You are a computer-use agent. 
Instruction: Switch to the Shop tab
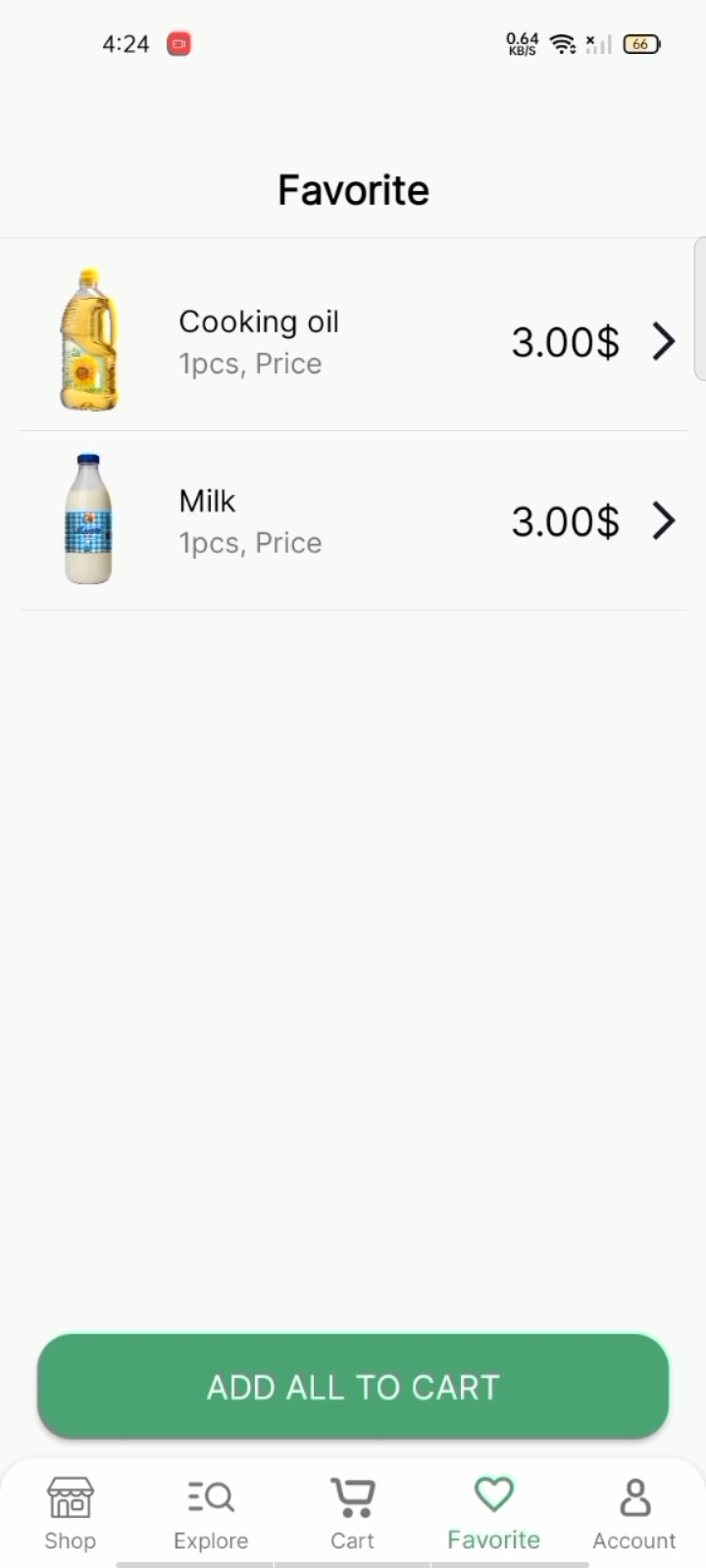coord(71,1514)
